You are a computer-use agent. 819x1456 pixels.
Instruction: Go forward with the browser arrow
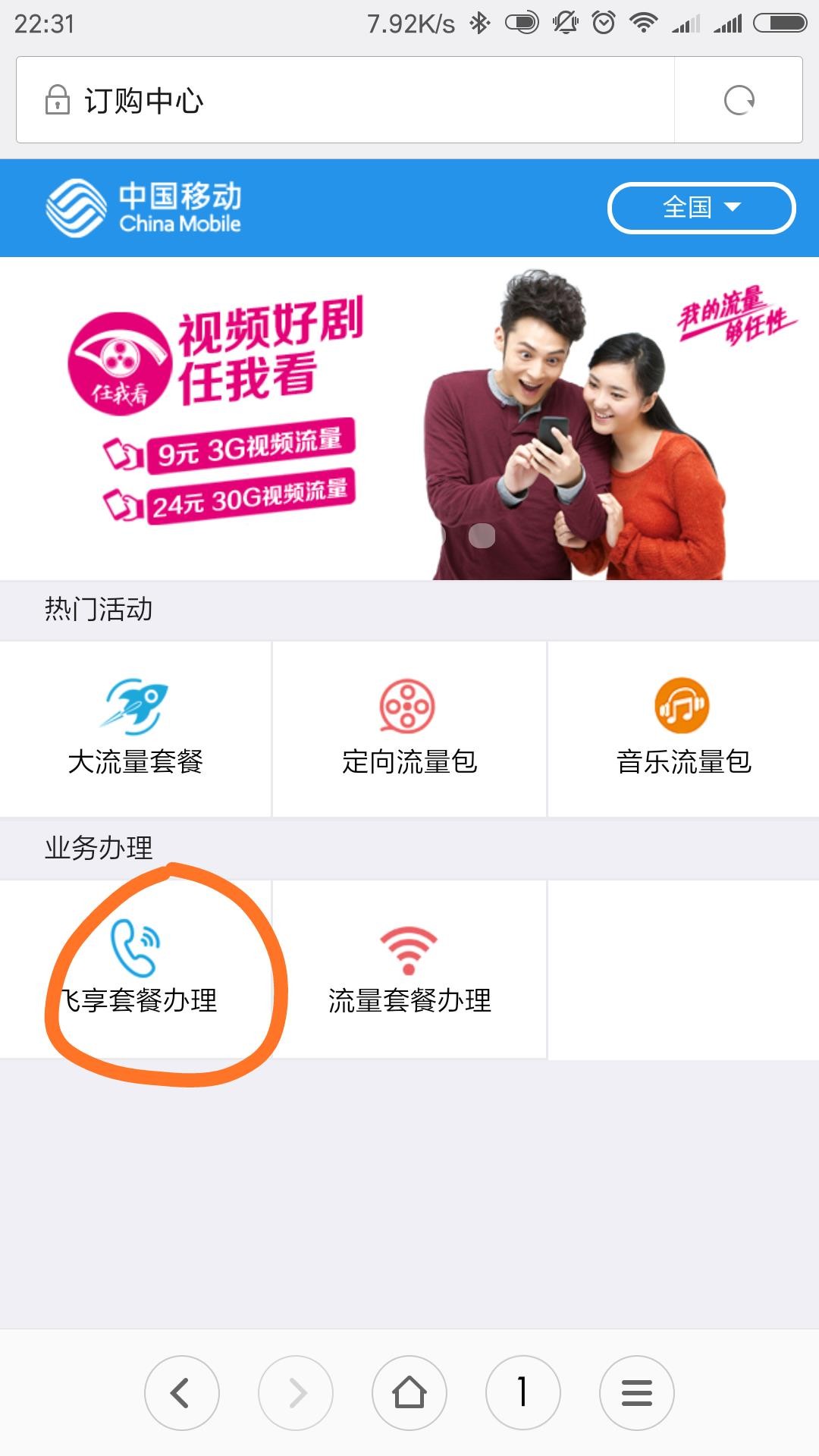[x=296, y=1393]
